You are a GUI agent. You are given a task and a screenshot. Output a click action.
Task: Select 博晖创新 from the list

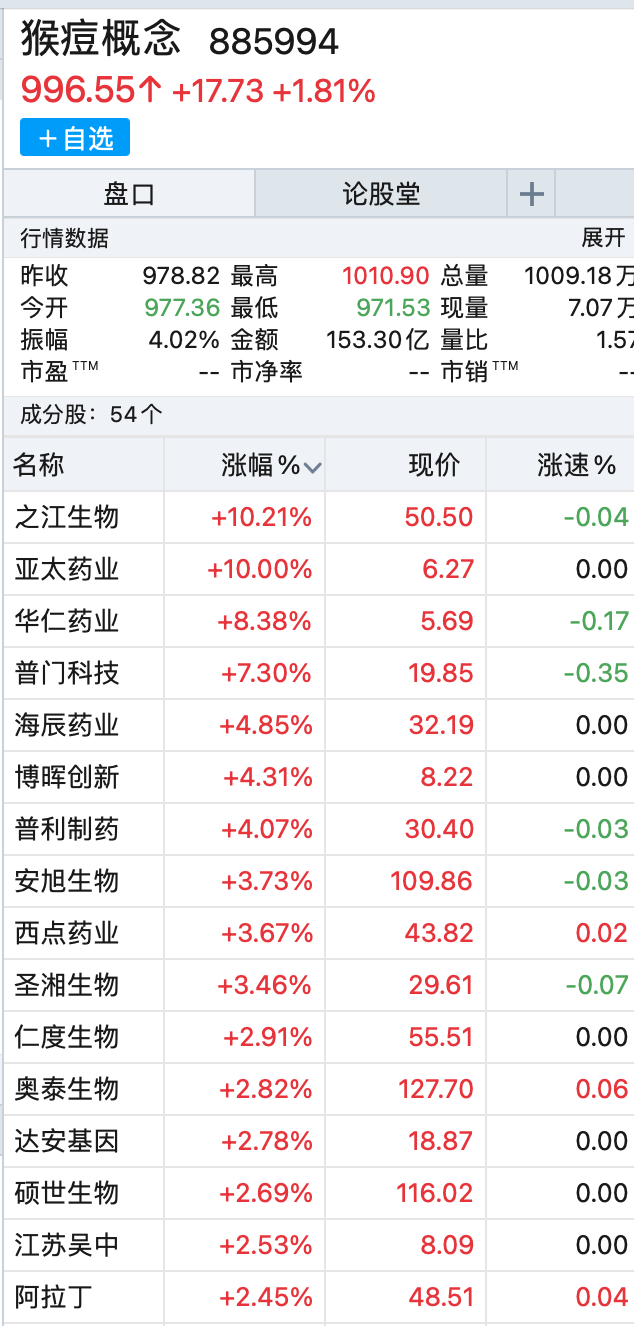tap(67, 777)
